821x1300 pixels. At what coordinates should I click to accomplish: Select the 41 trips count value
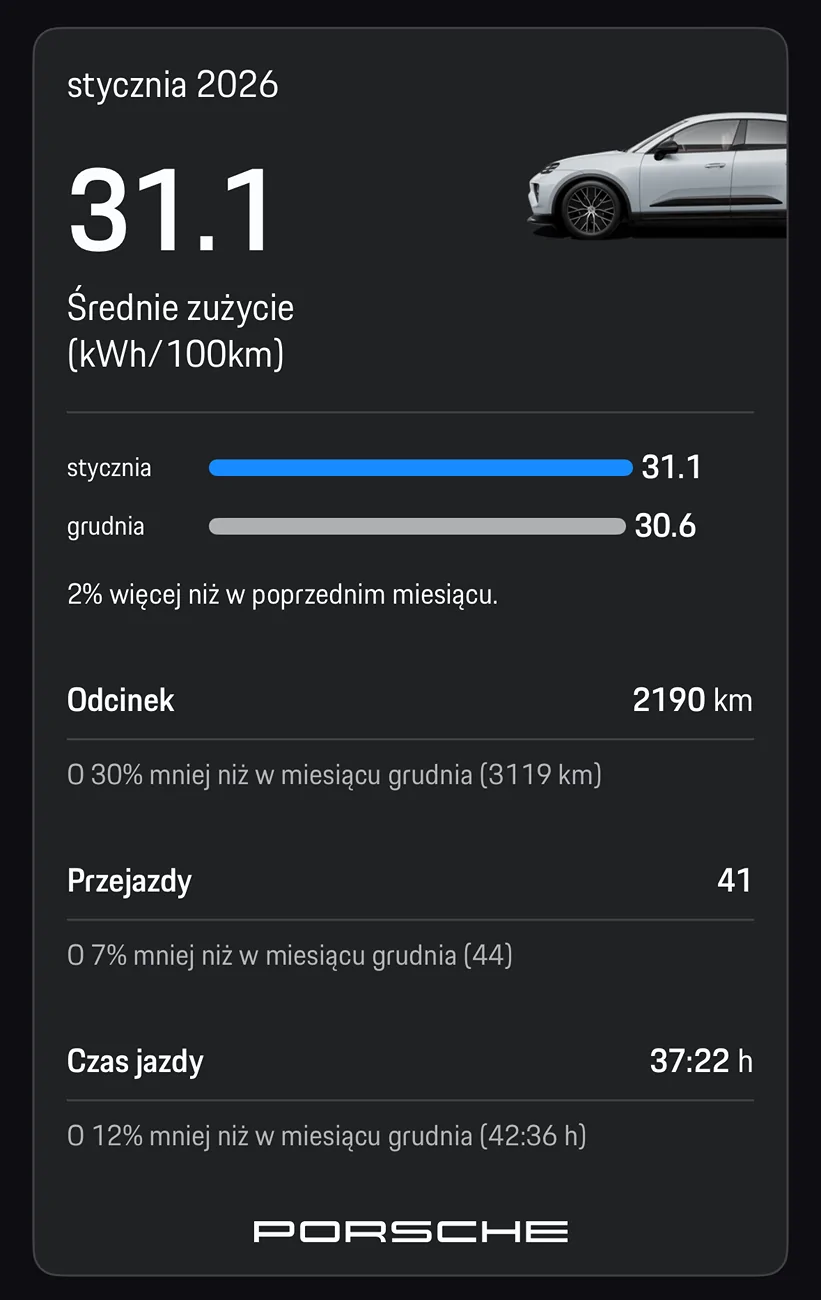(x=736, y=880)
